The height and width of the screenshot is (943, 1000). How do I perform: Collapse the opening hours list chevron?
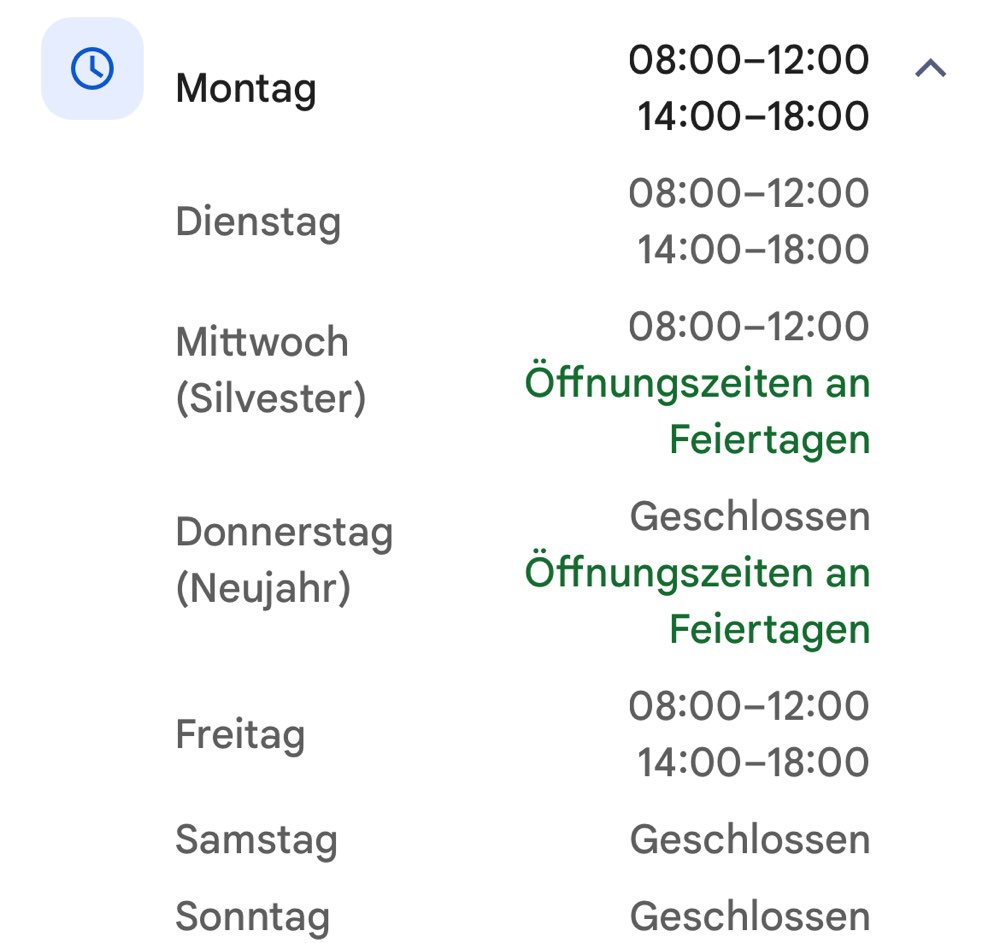coord(930,68)
